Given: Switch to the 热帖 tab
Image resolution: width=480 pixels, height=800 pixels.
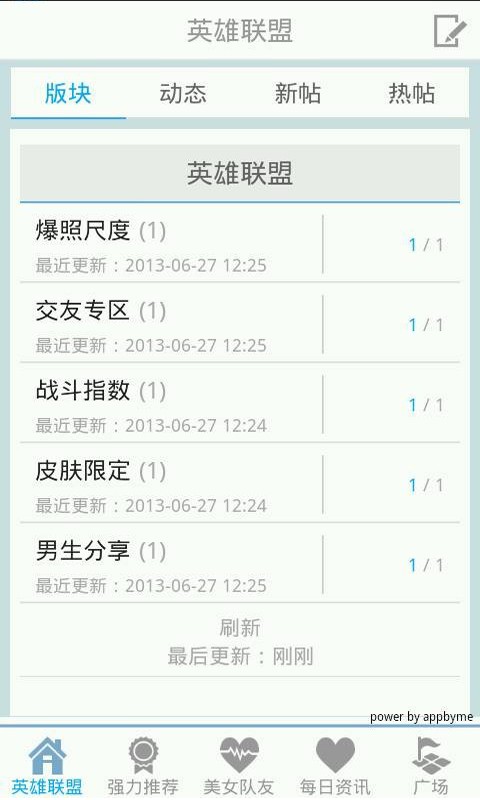Looking at the screenshot, I should 412,93.
